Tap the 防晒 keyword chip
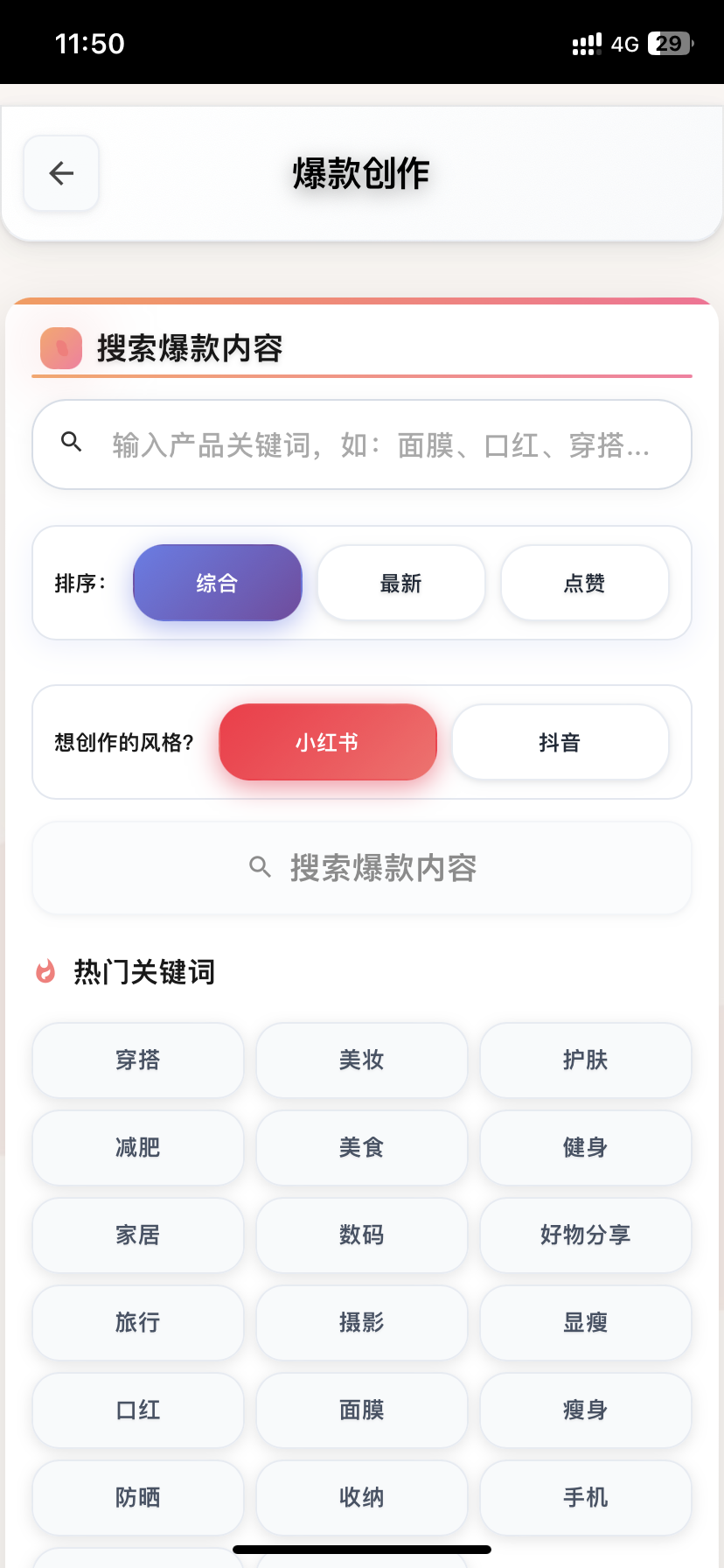This screenshot has width=724, height=1568. pos(137,1497)
